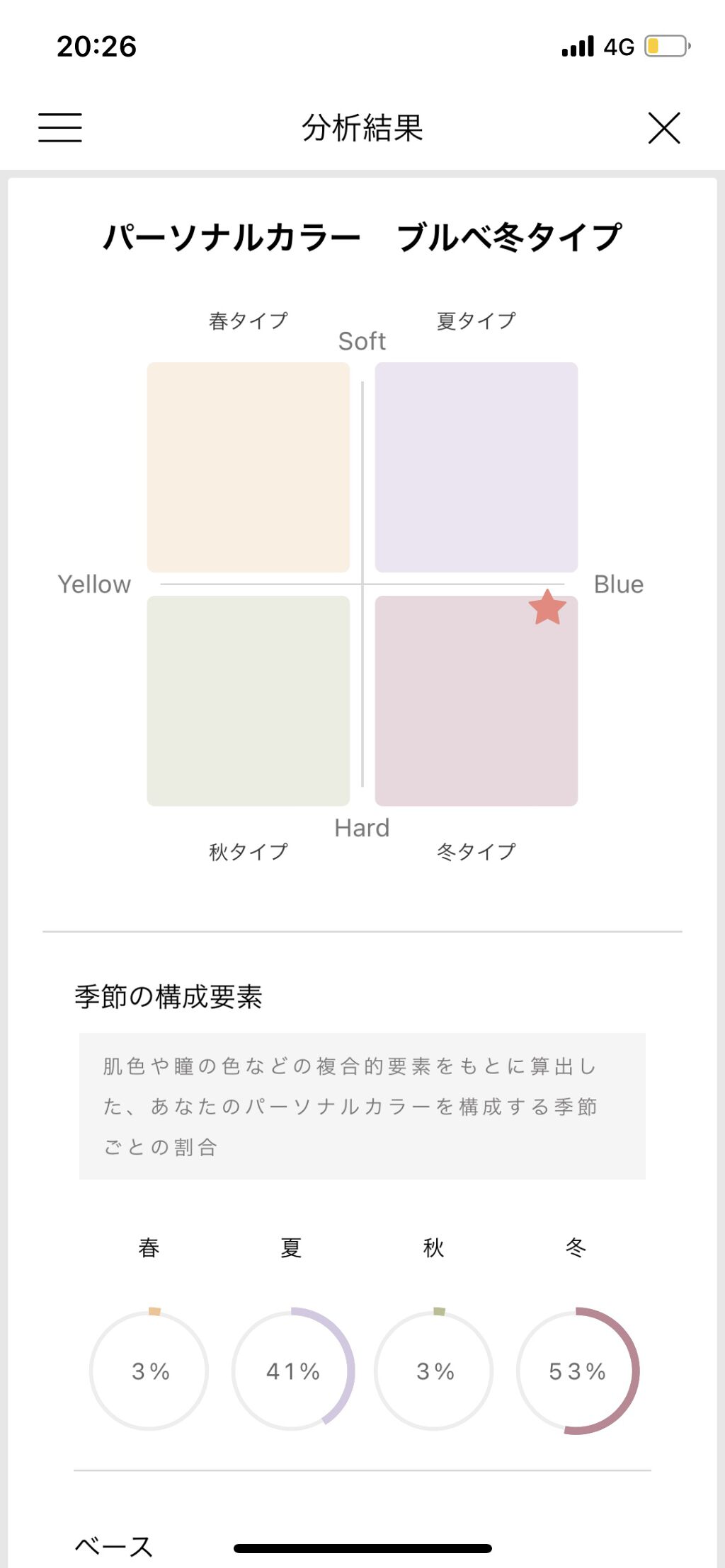The height and width of the screenshot is (1568, 725).
Task: Open the hamburger navigation menu
Action: tap(59, 129)
